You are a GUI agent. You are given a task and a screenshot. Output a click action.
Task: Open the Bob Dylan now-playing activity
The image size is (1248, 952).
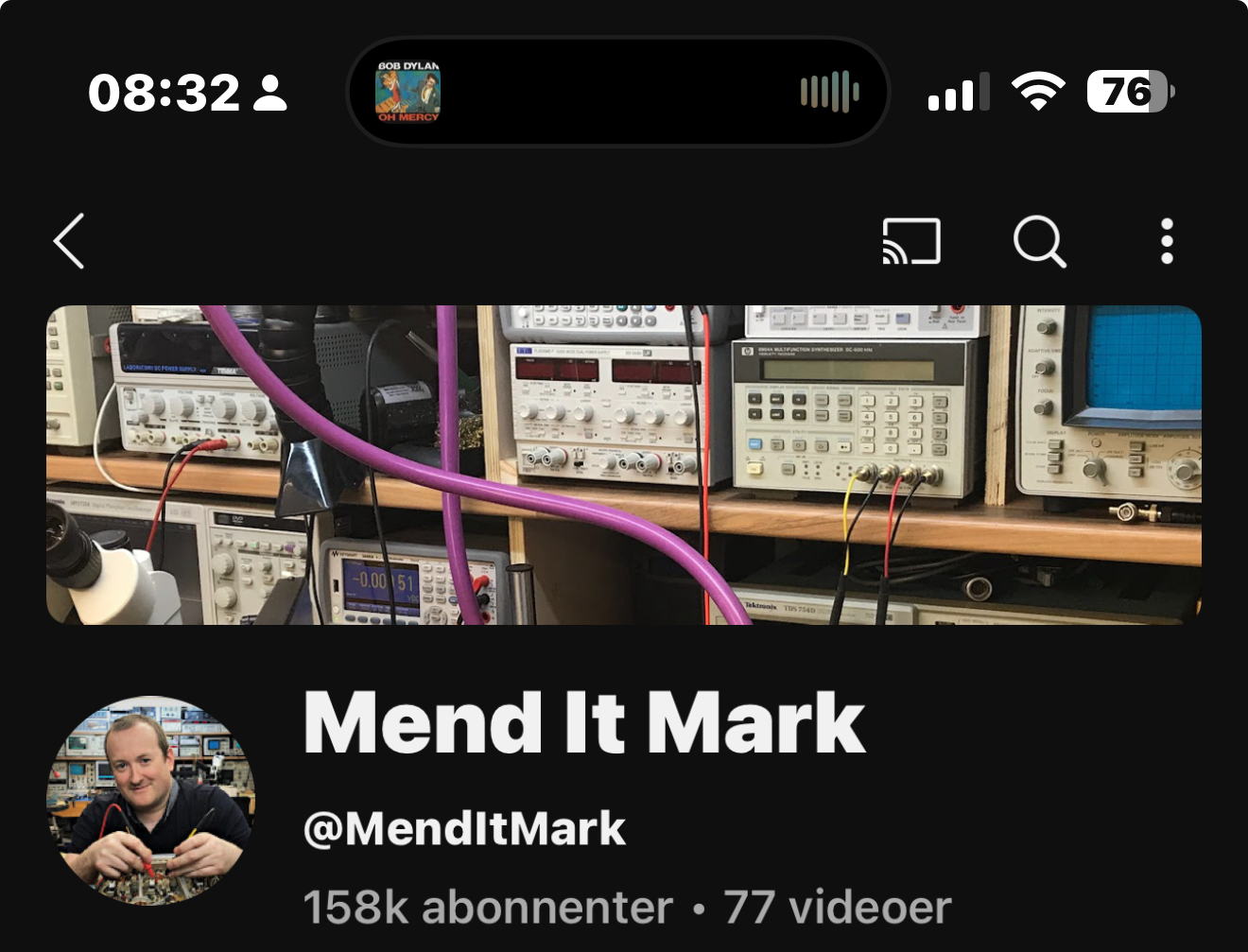pyautogui.click(x=409, y=92)
